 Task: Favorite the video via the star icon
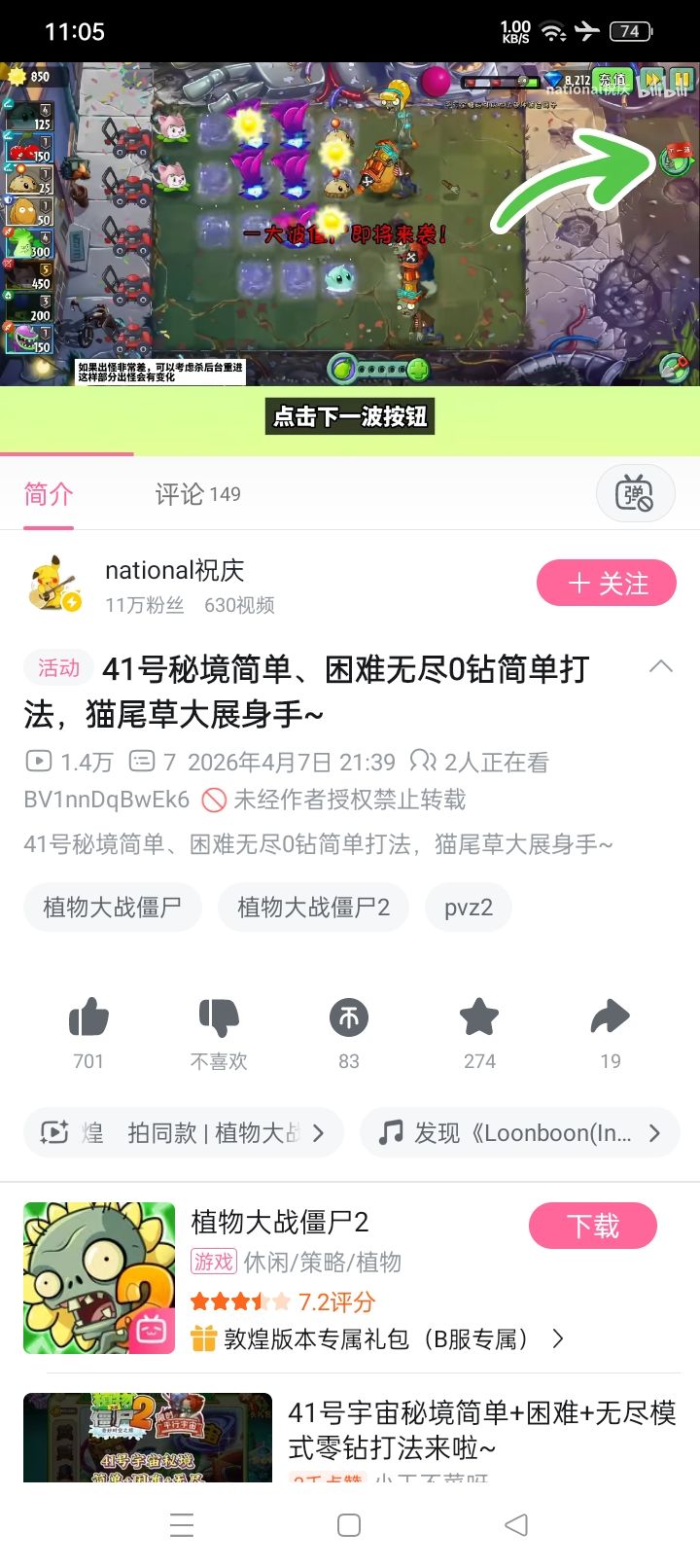tap(478, 1016)
